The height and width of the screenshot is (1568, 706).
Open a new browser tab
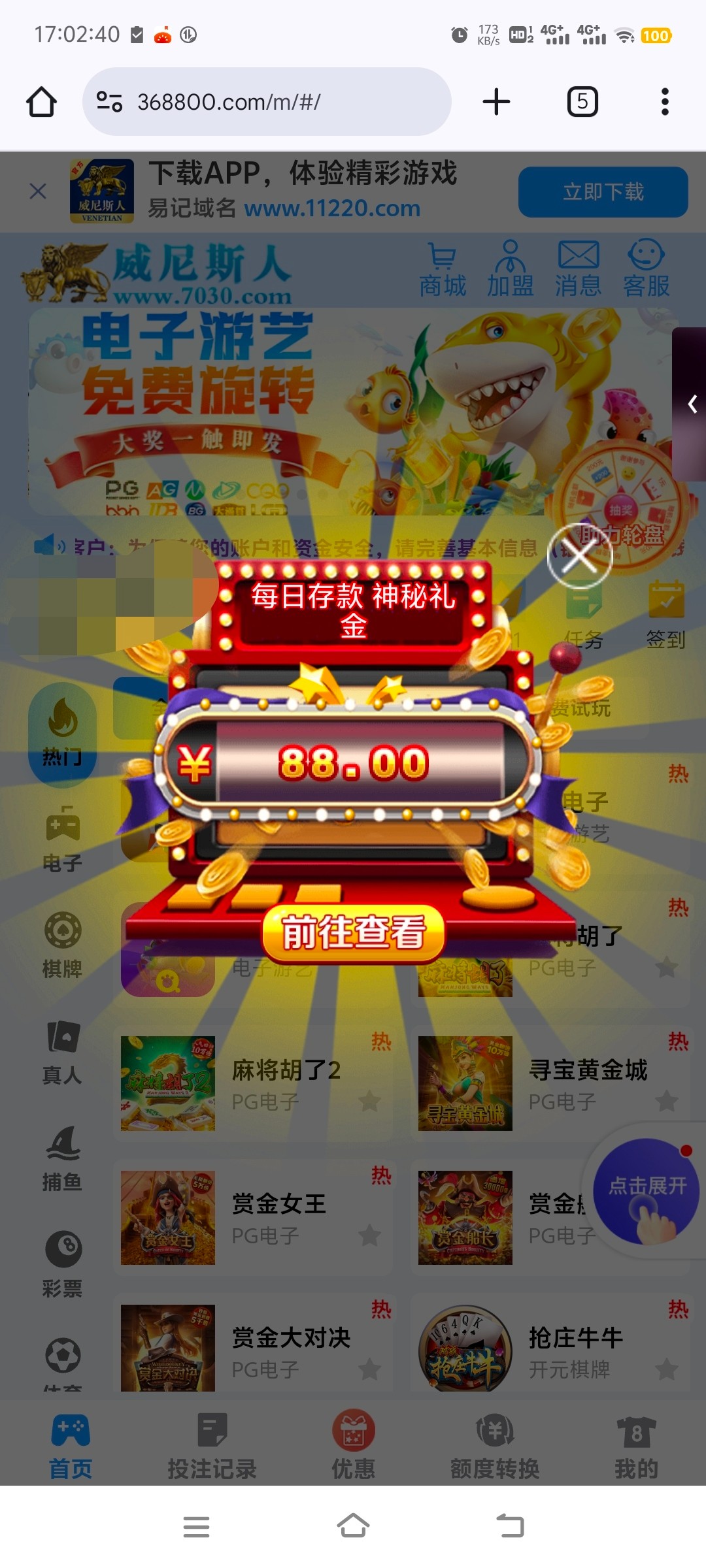pyautogui.click(x=496, y=102)
